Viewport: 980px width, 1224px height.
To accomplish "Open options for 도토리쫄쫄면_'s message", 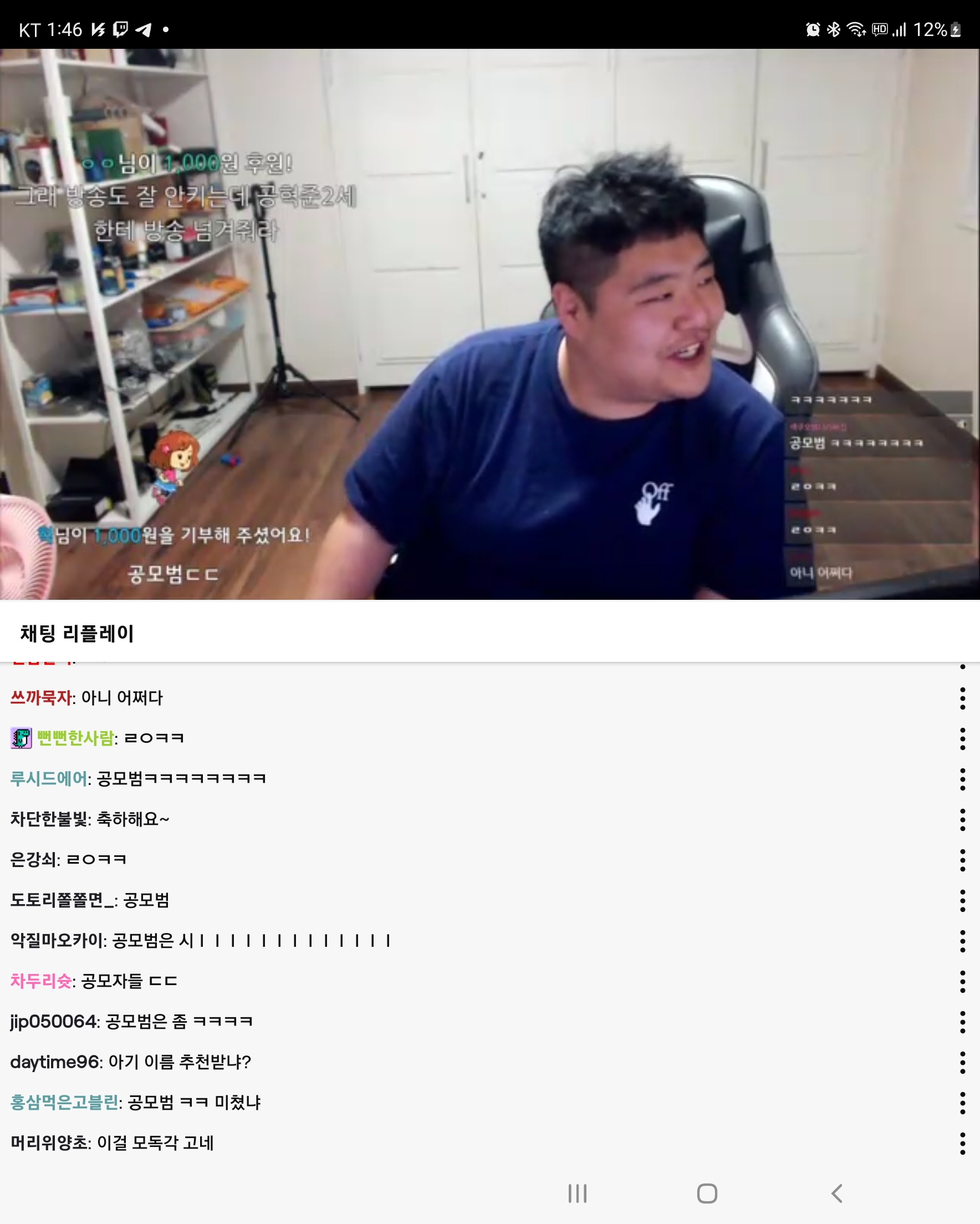I will pyautogui.click(x=962, y=900).
